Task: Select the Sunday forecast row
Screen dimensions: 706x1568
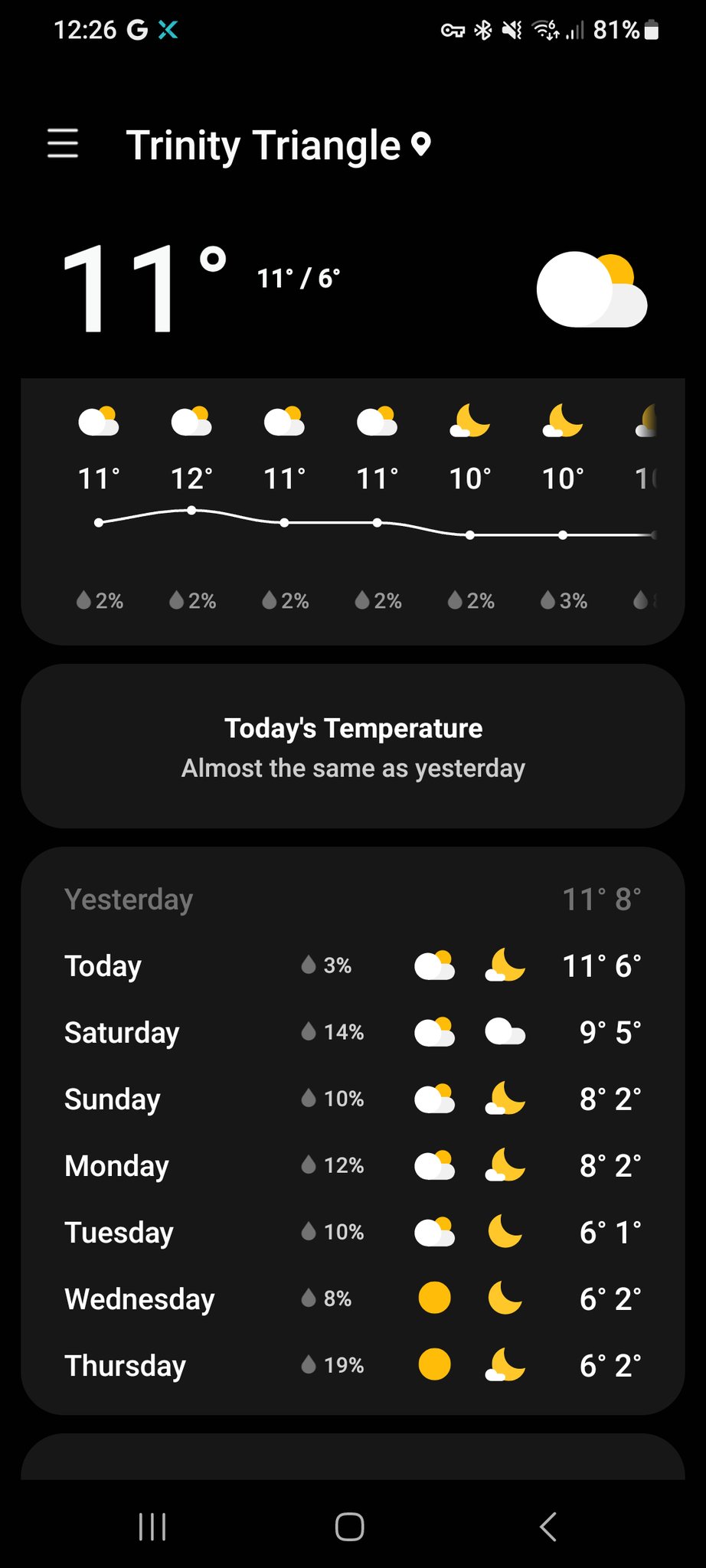Action: (352, 1099)
